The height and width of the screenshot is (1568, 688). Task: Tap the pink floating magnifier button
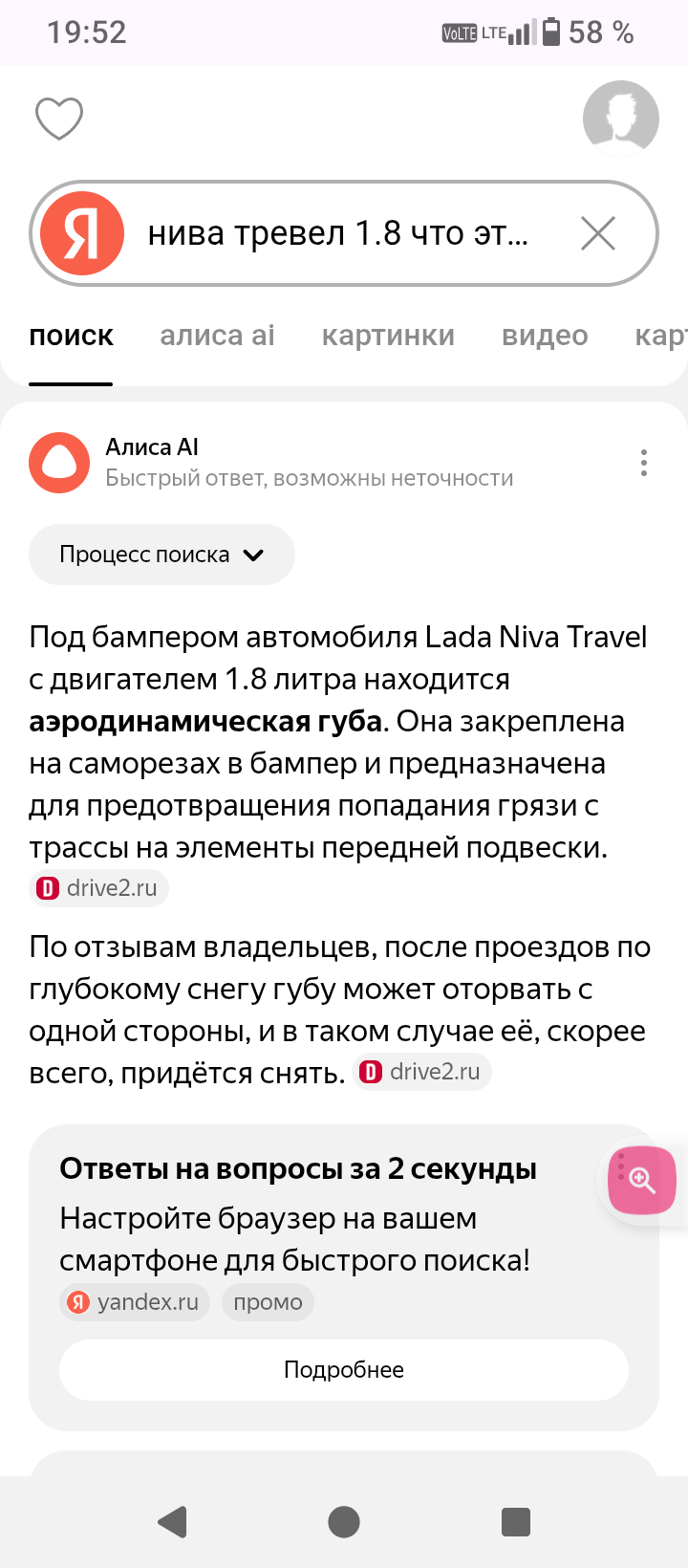pyautogui.click(x=642, y=1181)
